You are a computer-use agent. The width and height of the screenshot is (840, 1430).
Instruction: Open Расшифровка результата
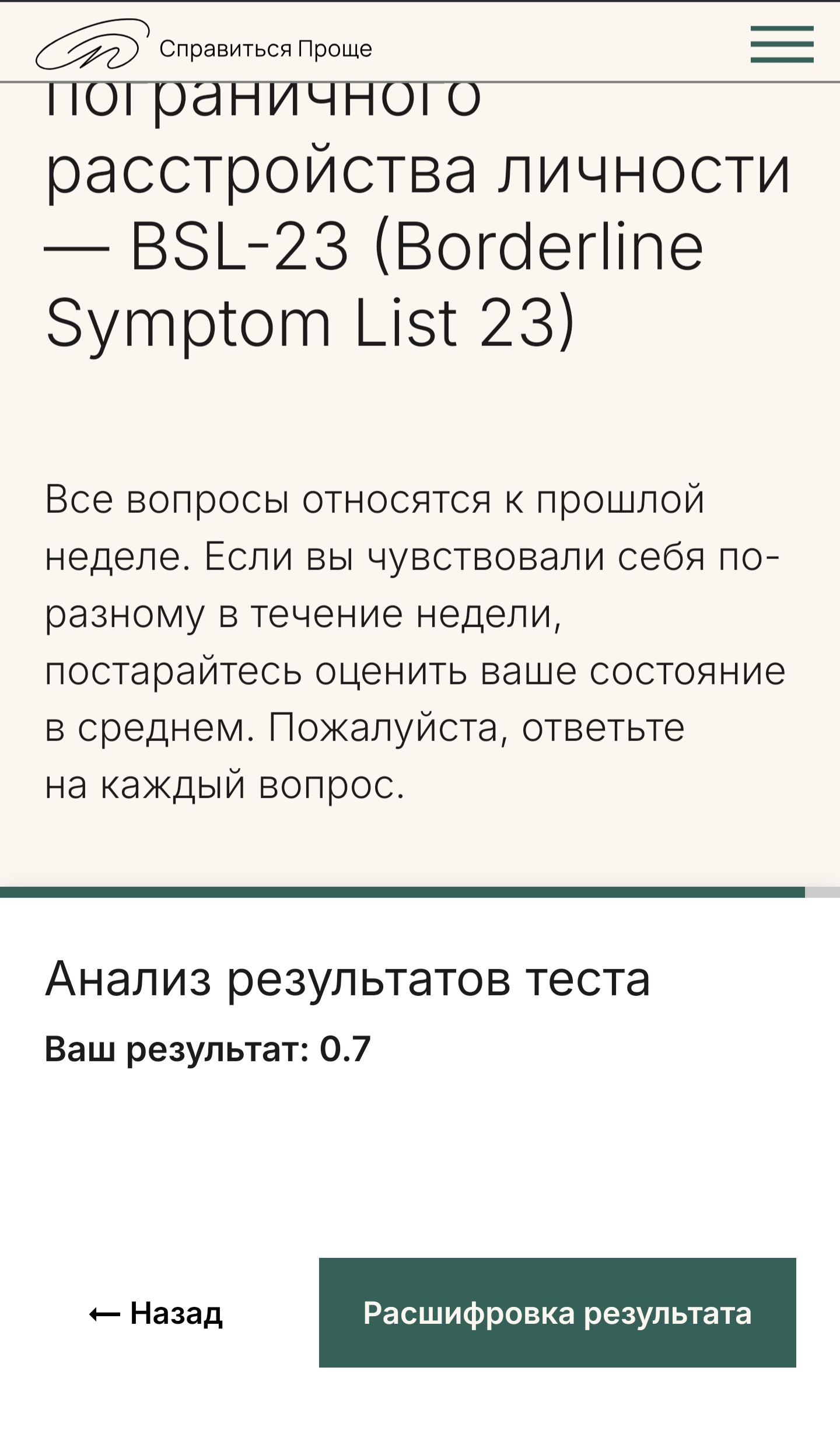point(557,1313)
